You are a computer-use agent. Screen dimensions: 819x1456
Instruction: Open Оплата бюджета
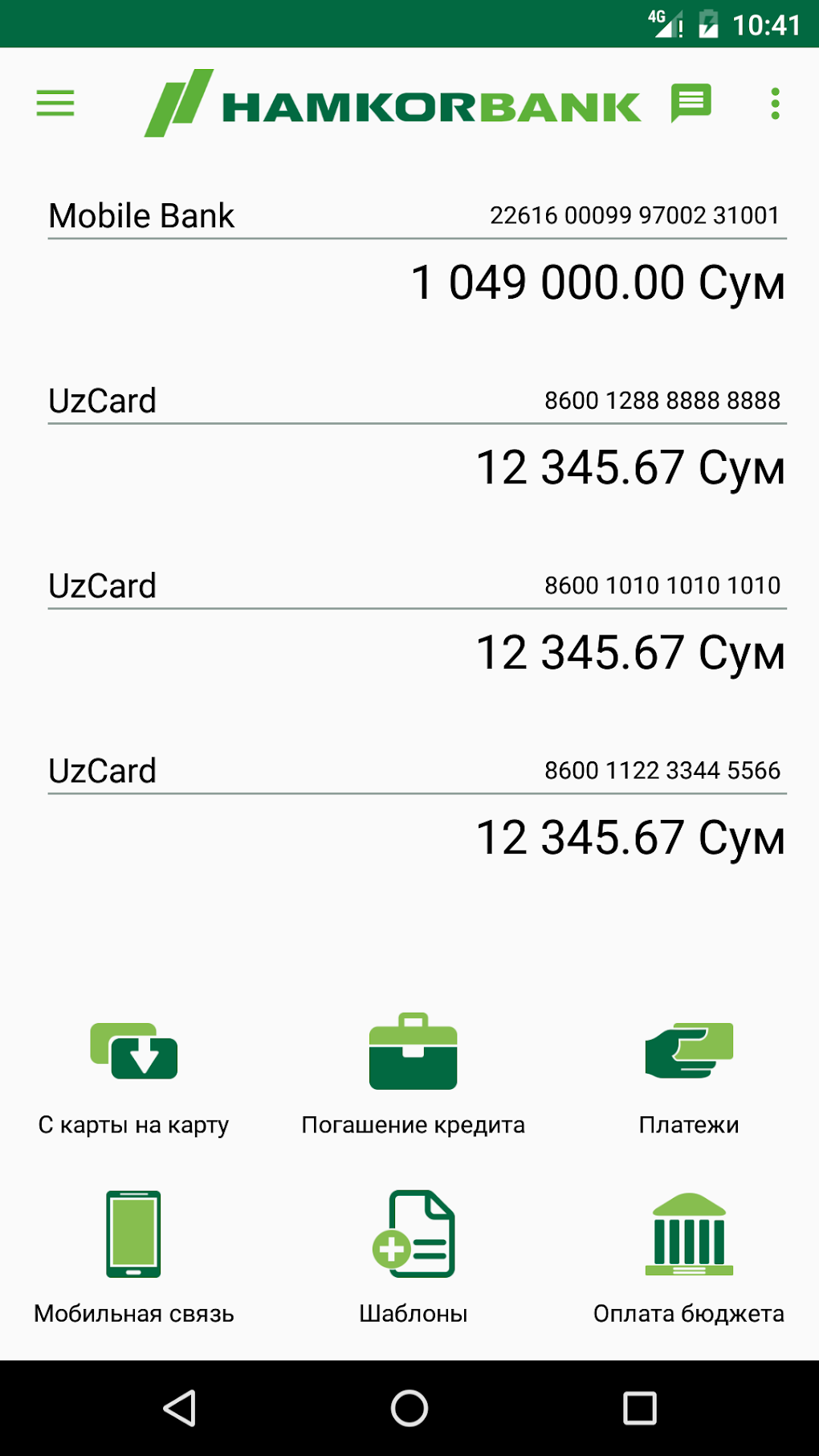coord(689,1257)
